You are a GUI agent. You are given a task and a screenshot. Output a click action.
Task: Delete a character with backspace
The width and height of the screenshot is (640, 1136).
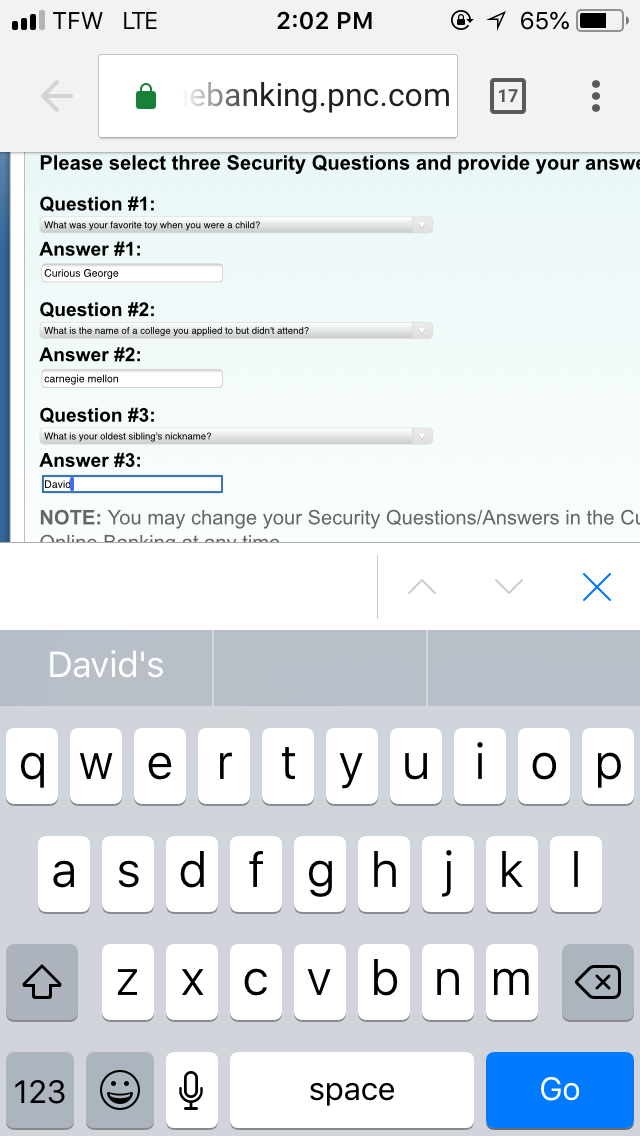pos(598,982)
